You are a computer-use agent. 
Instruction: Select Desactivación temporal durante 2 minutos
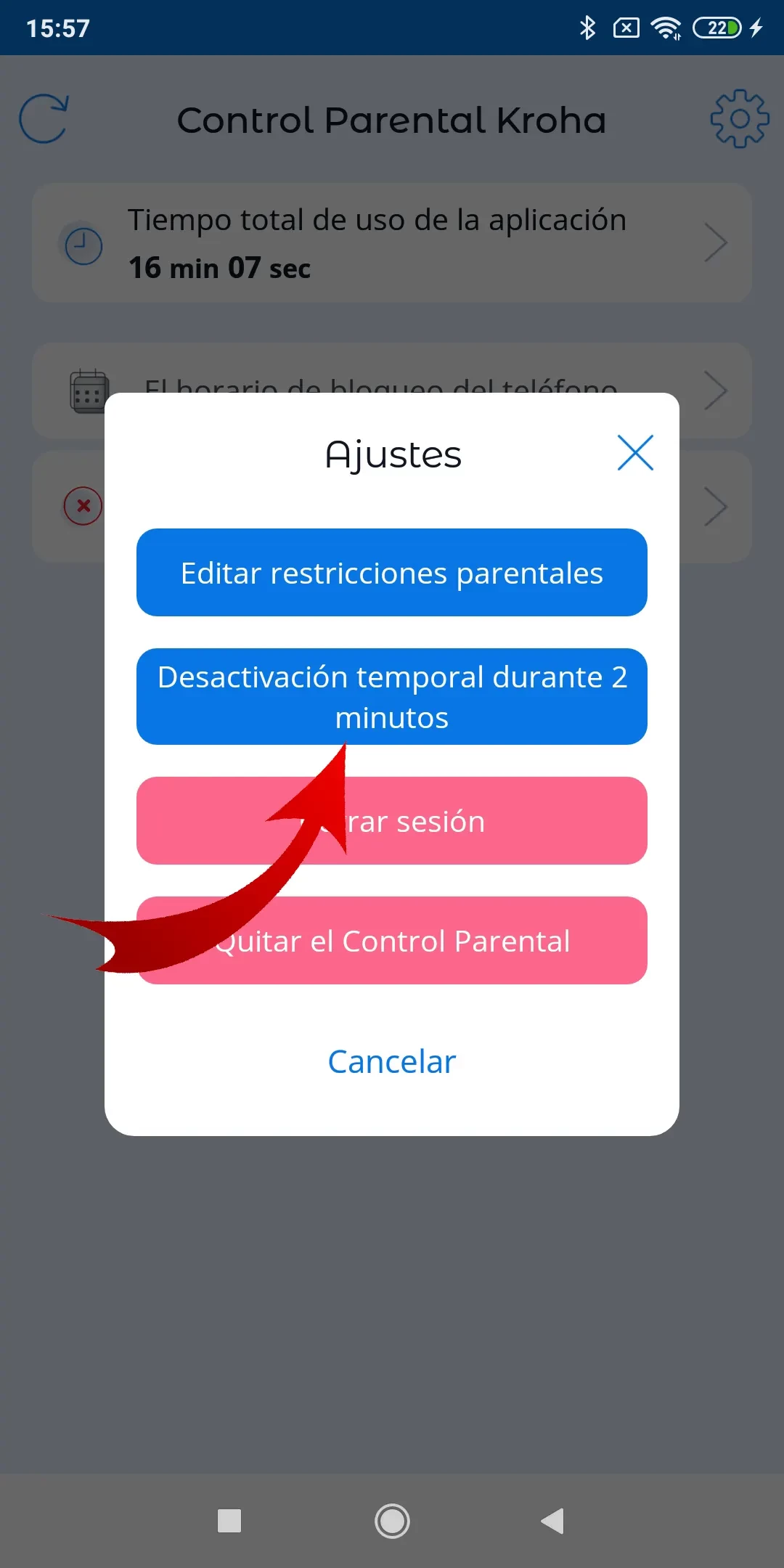pos(392,696)
